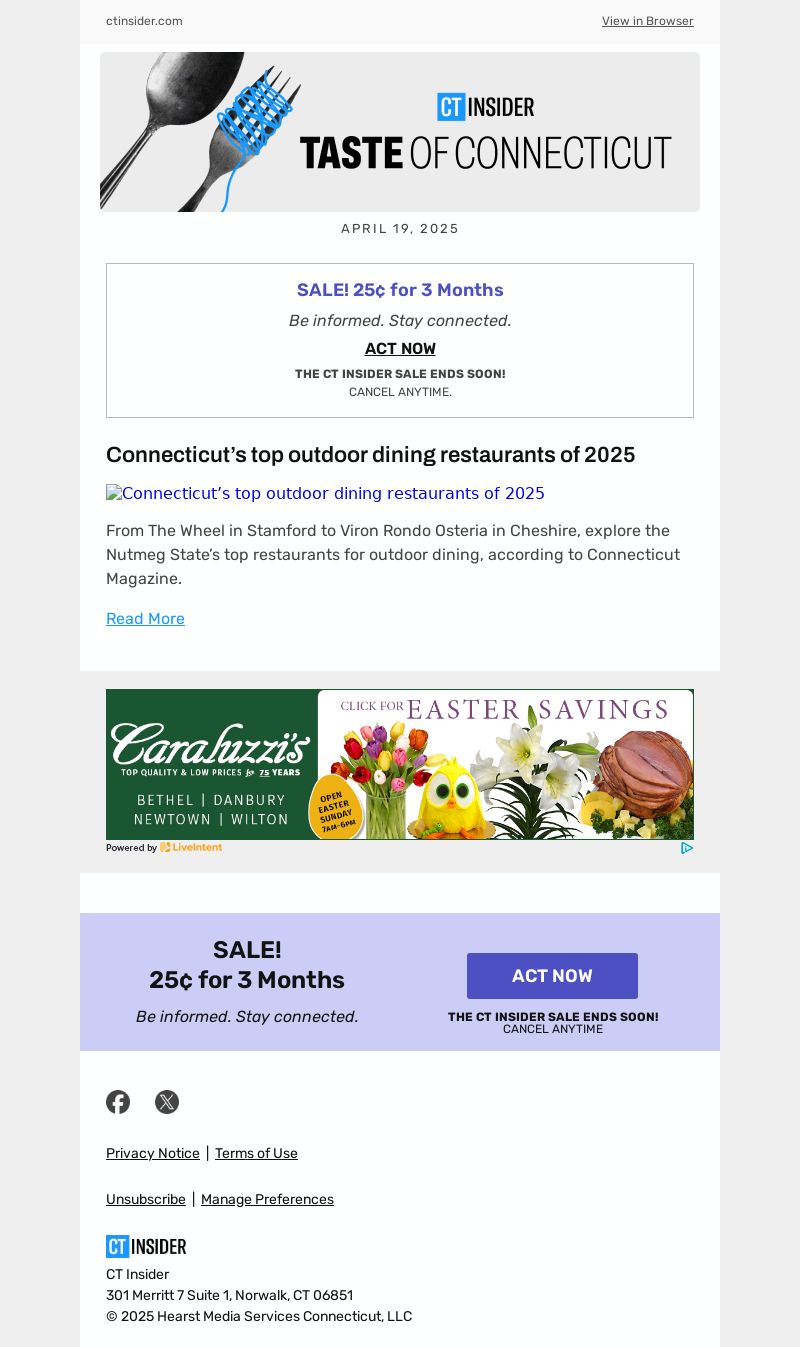800x1347 pixels.
Task: Open the View in Browser link
Action: coord(647,21)
